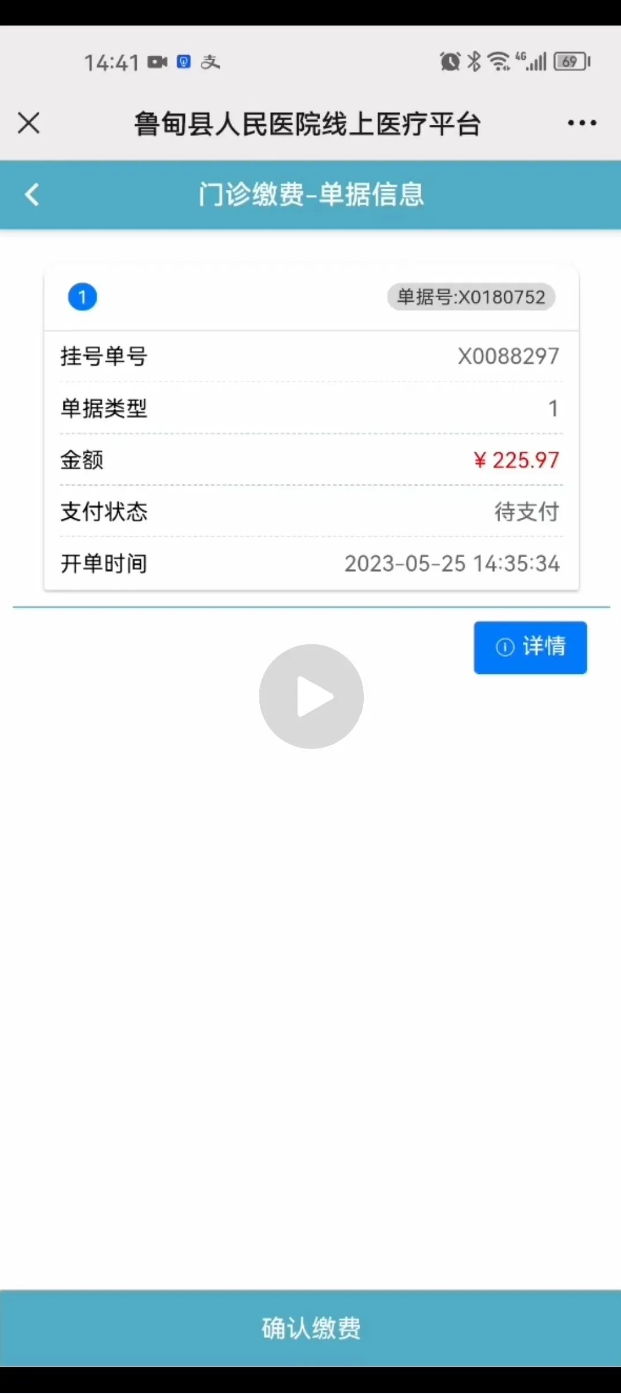This screenshot has height=1394, width=621.
Task: Close the mini program with the X icon
Action: pyautogui.click(x=29, y=123)
